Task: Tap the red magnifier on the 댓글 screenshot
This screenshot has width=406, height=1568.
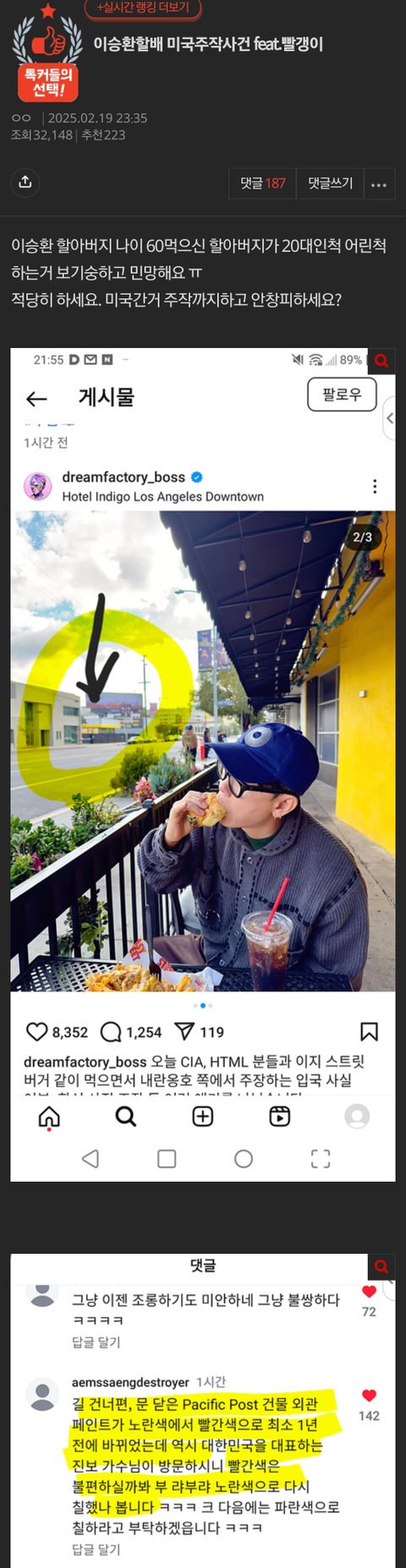Action: pos(381,1266)
